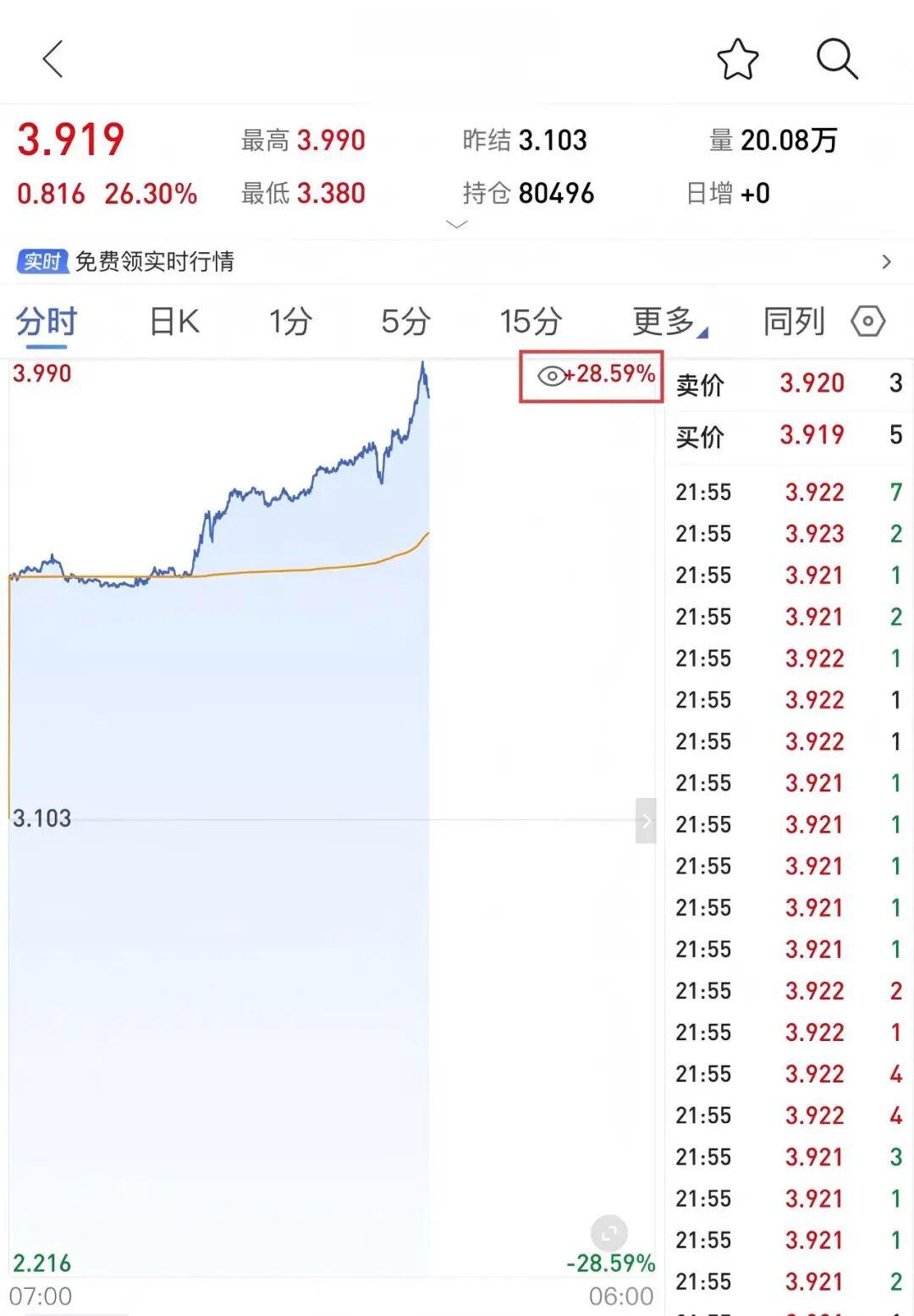Screen dimensions: 914x1316
Task: Open the search magnifier
Action: (x=837, y=59)
